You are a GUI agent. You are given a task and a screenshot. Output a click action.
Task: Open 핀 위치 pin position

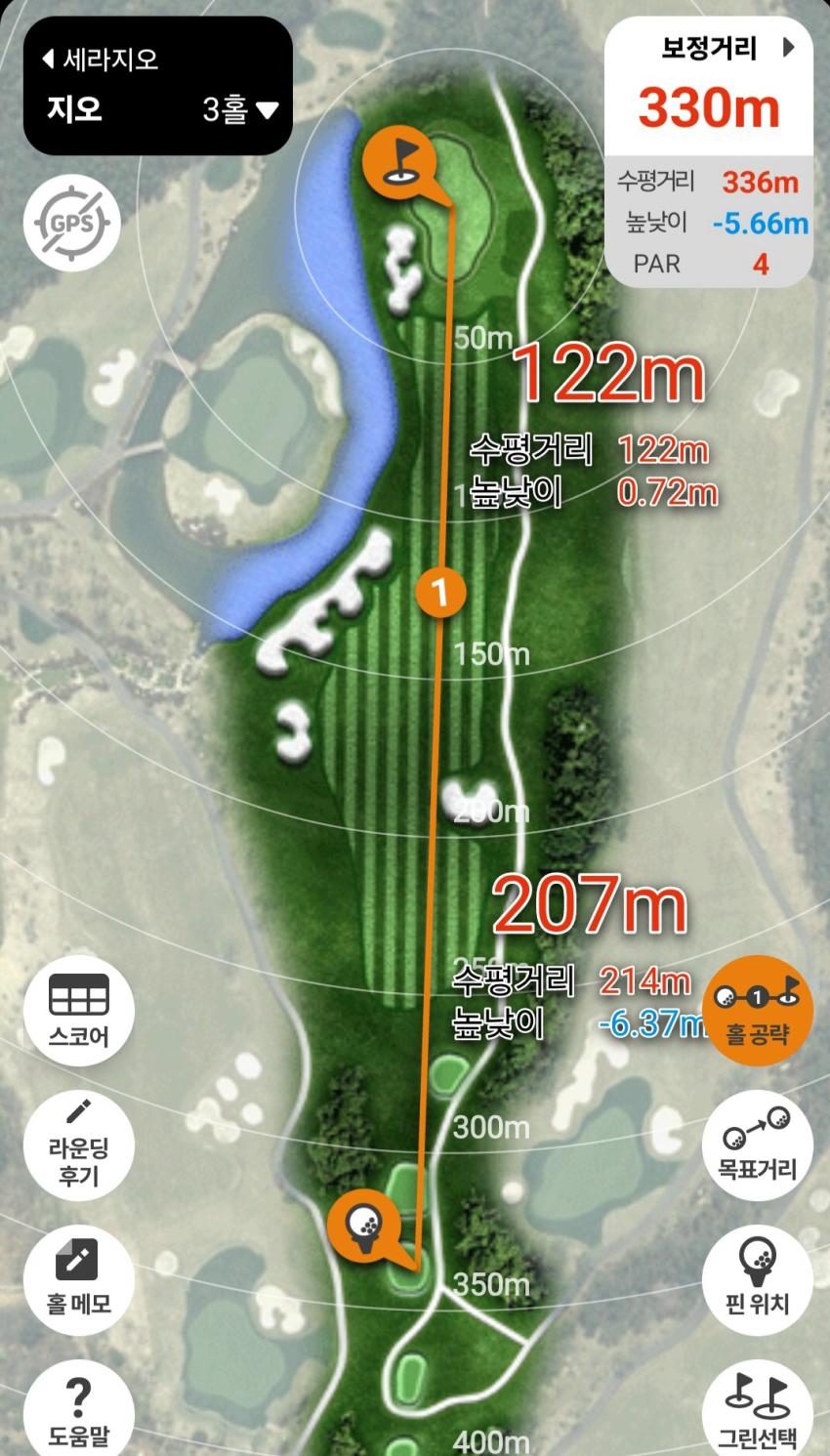(757, 1275)
